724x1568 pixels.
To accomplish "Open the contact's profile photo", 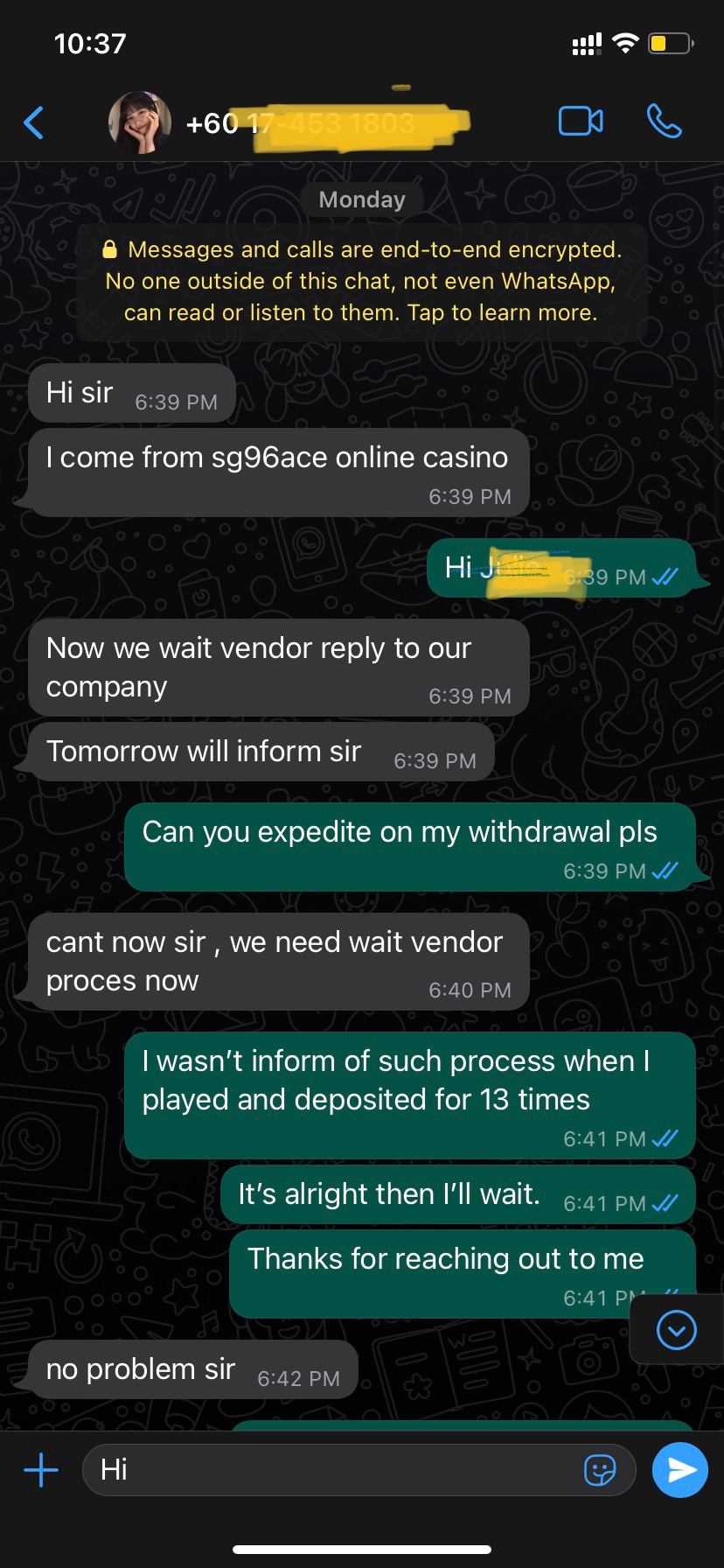I will click(140, 122).
